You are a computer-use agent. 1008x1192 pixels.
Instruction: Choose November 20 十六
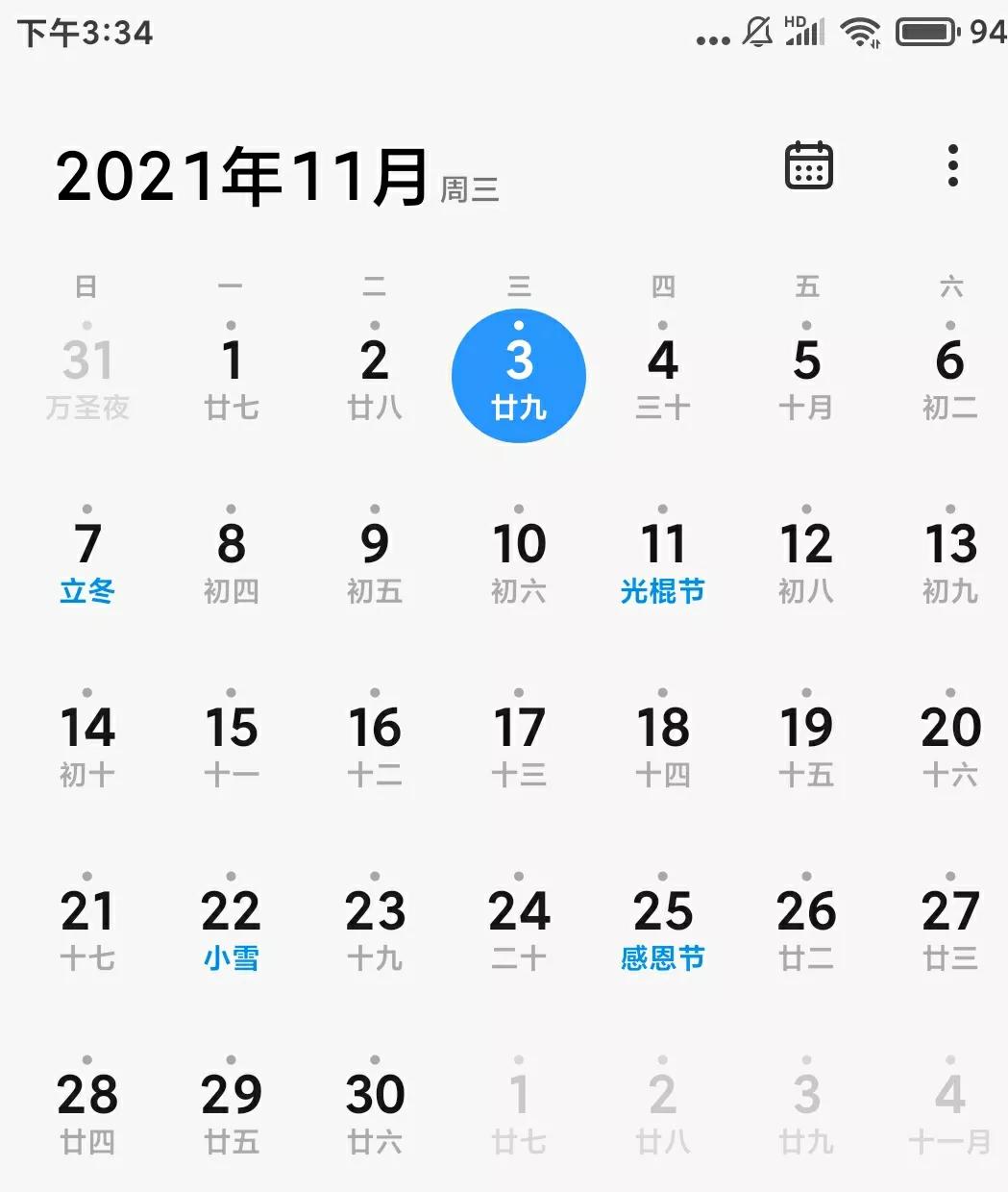coord(950,744)
